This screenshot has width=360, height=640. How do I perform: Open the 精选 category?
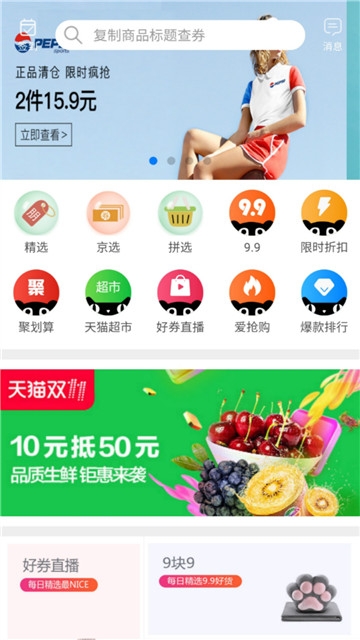[x=36, y=222]
